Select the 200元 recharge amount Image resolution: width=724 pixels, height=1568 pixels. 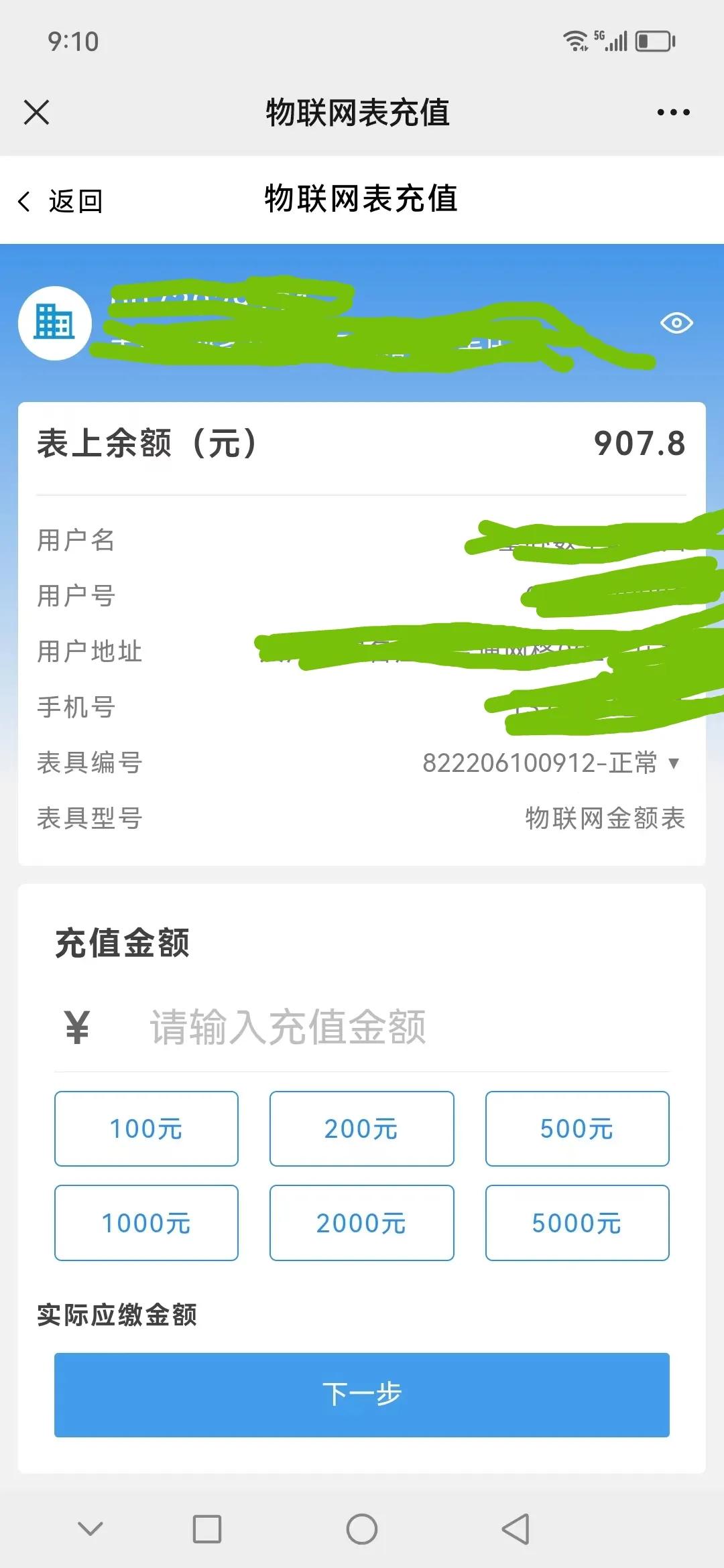361,1128
